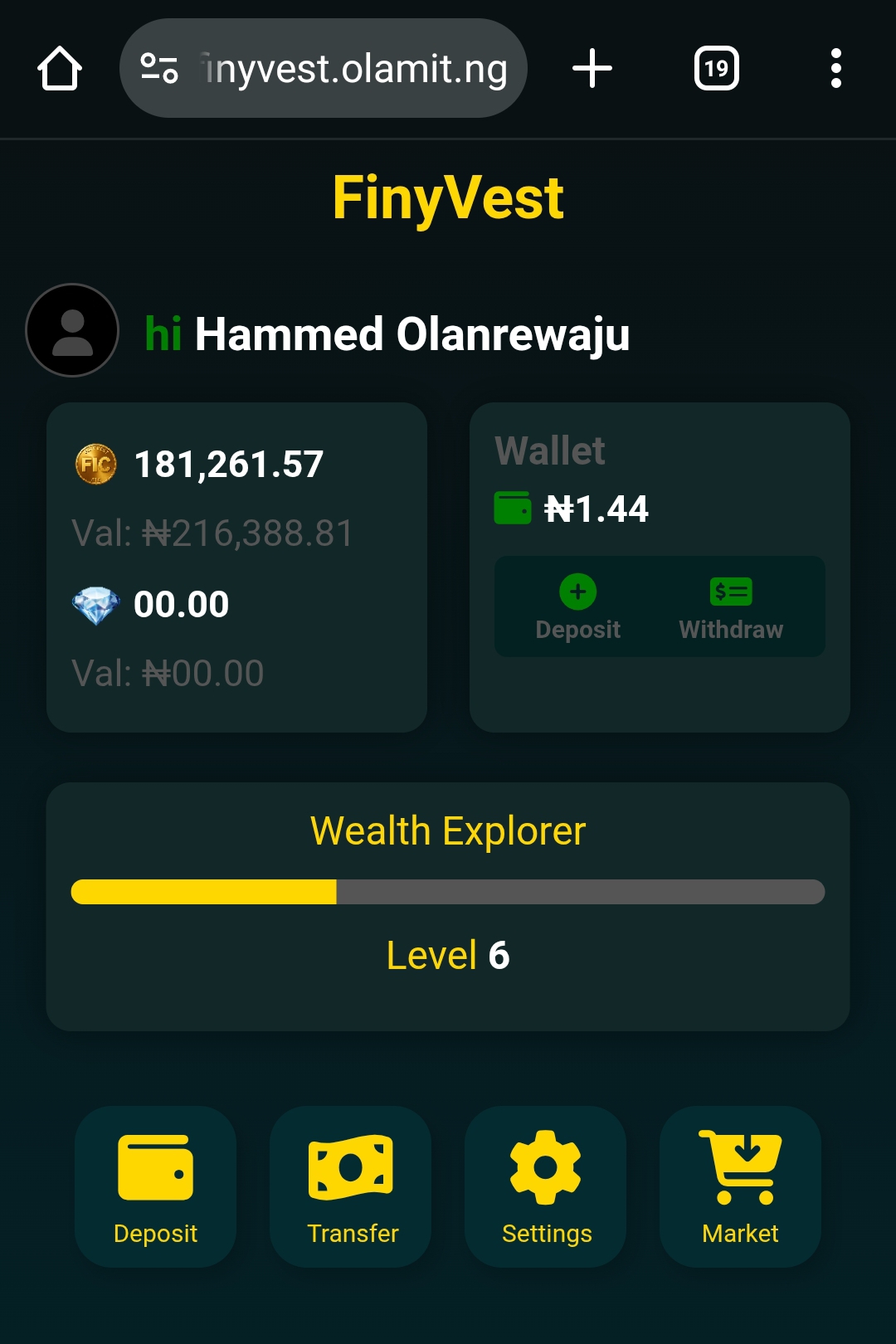The width and height of the screenshot is (896, 1344).
Task: Tap the Withdraw icon in the Wallet card
Action: [x=730, y=592]
